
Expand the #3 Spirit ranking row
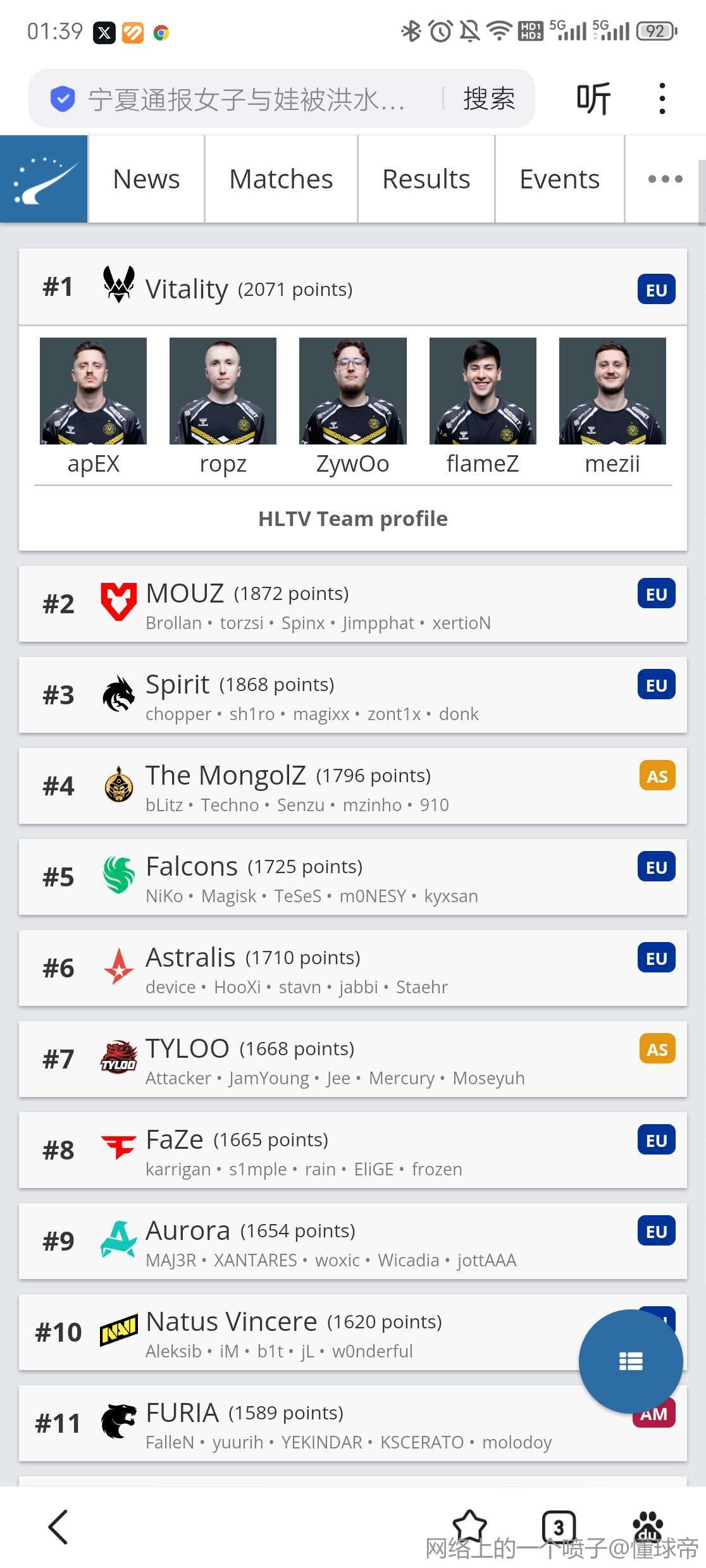point(353,695)
